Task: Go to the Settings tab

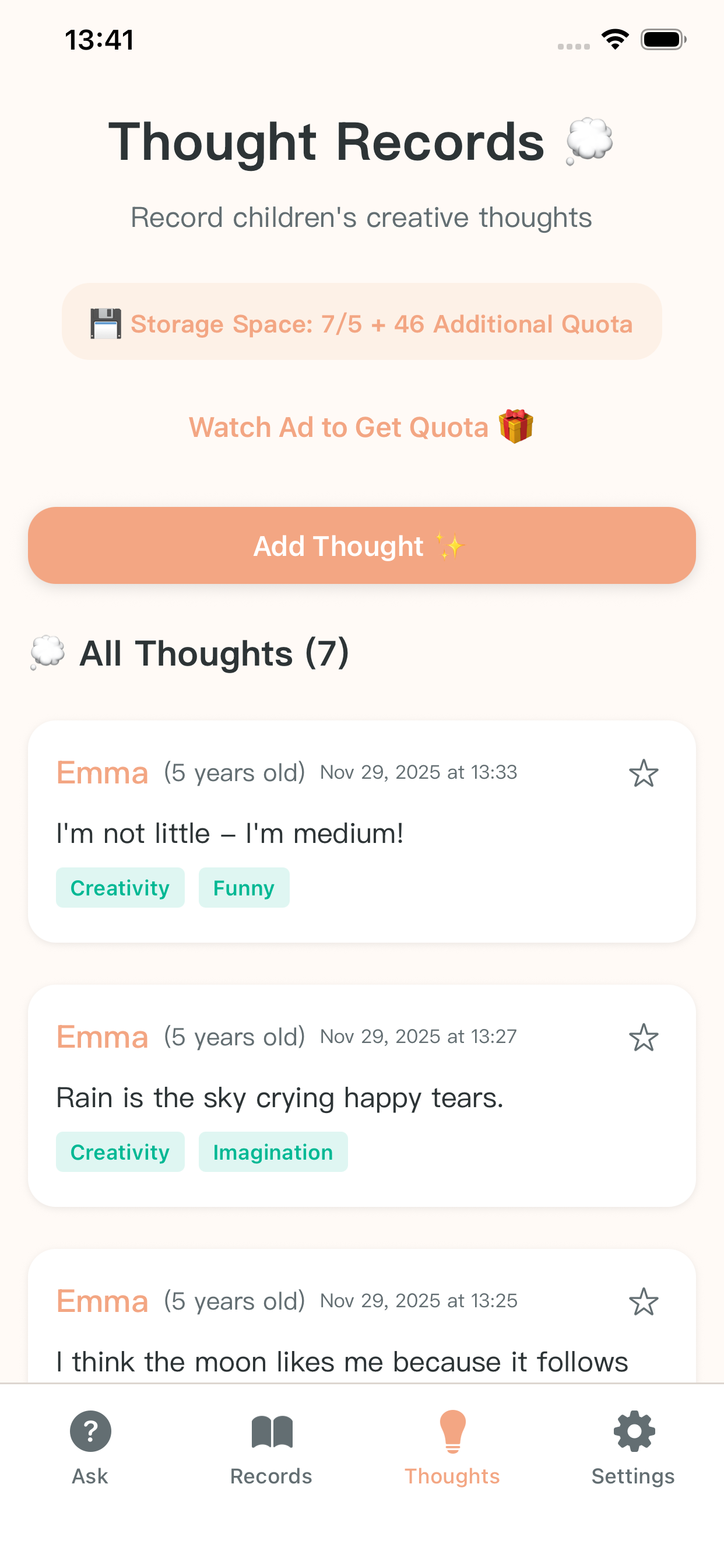Action: [x=632, y=1447]
